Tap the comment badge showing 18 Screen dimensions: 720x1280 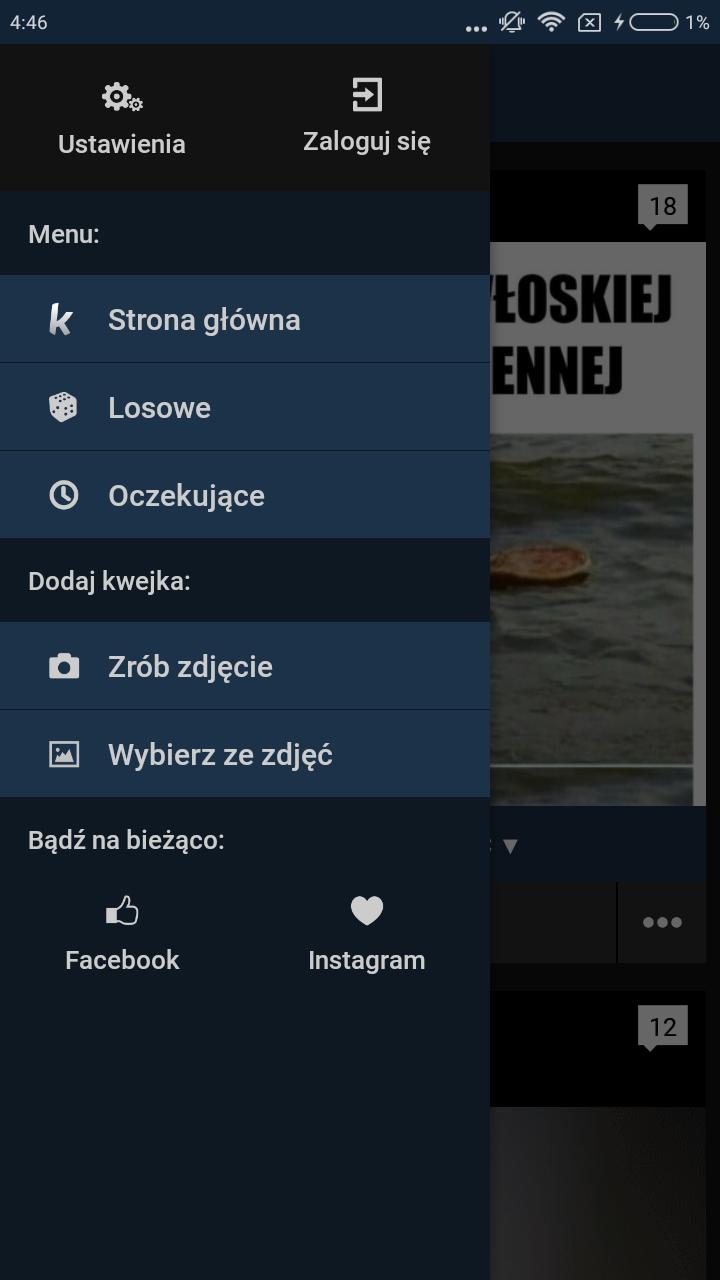pyautogui.click(x=663, y=204)
